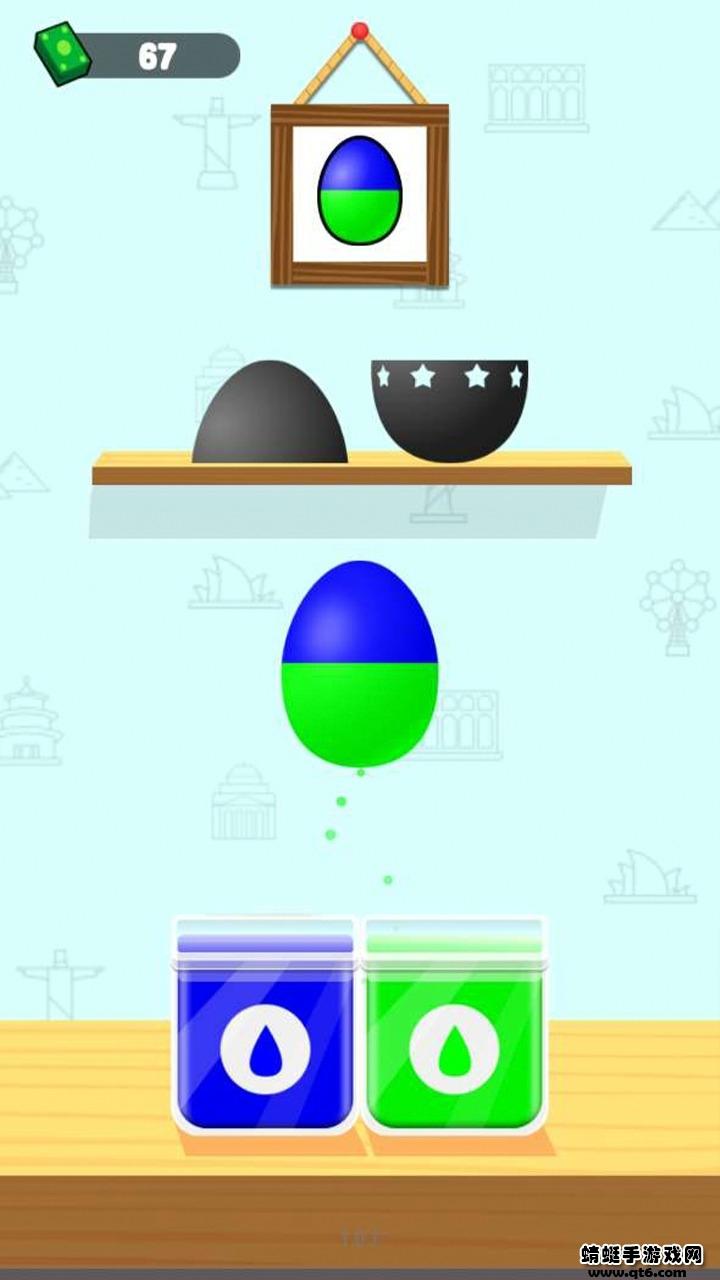This screenshot has height=1280, width=720.
Task: Tap the blue paint jar
Action: coord(265,1027)
